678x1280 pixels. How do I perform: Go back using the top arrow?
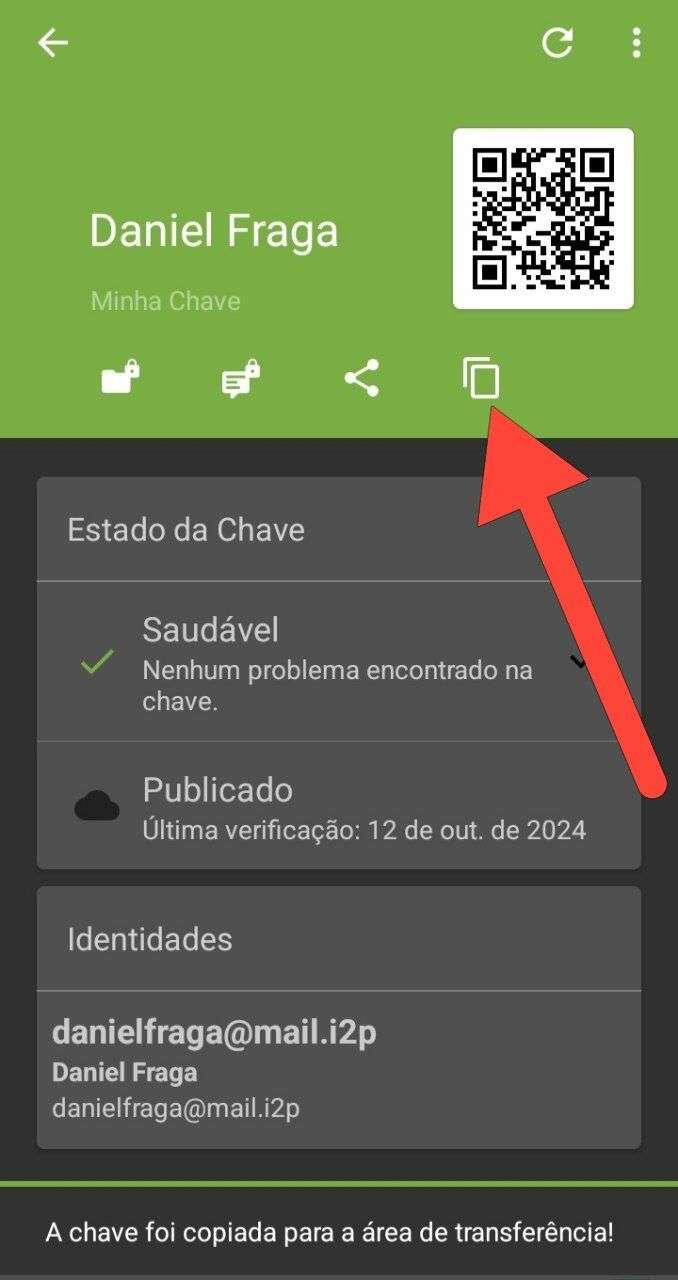(x=53, y=42)
